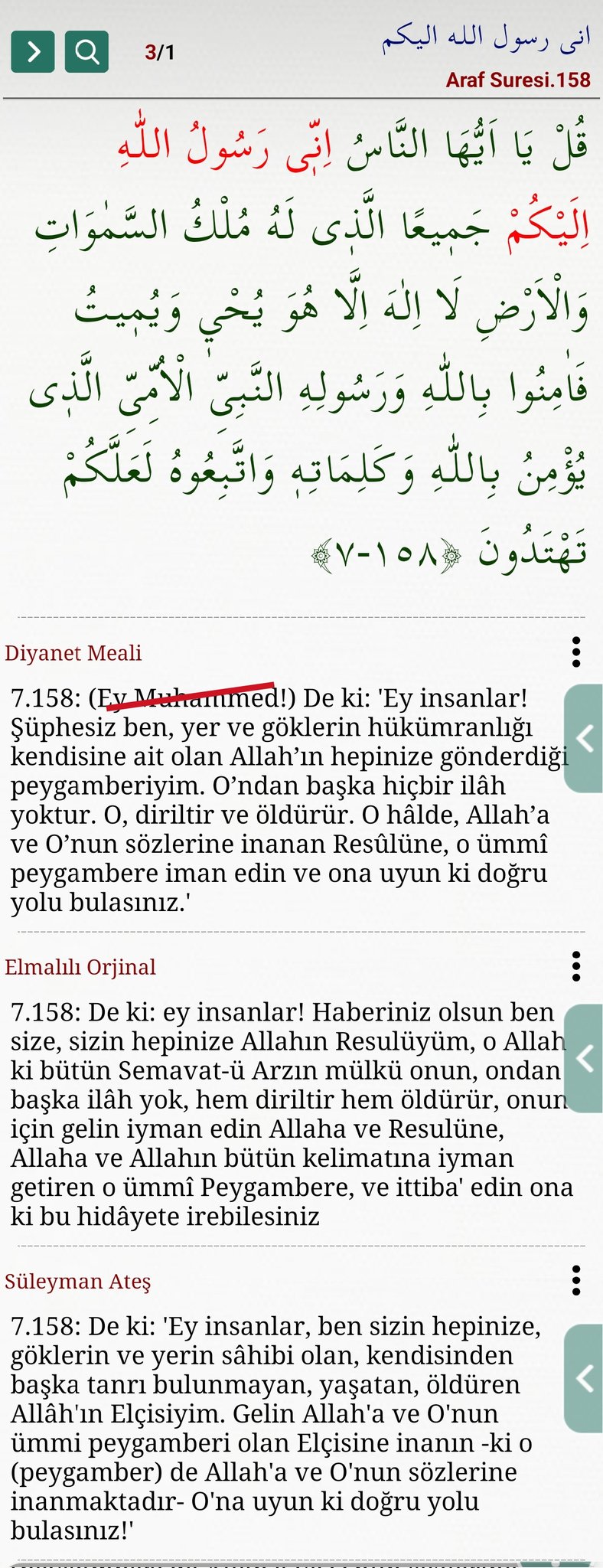Open overflow menu for Elmalılı Orjinal
This screenshot has width=603, height=1568.
coord(576,966)
